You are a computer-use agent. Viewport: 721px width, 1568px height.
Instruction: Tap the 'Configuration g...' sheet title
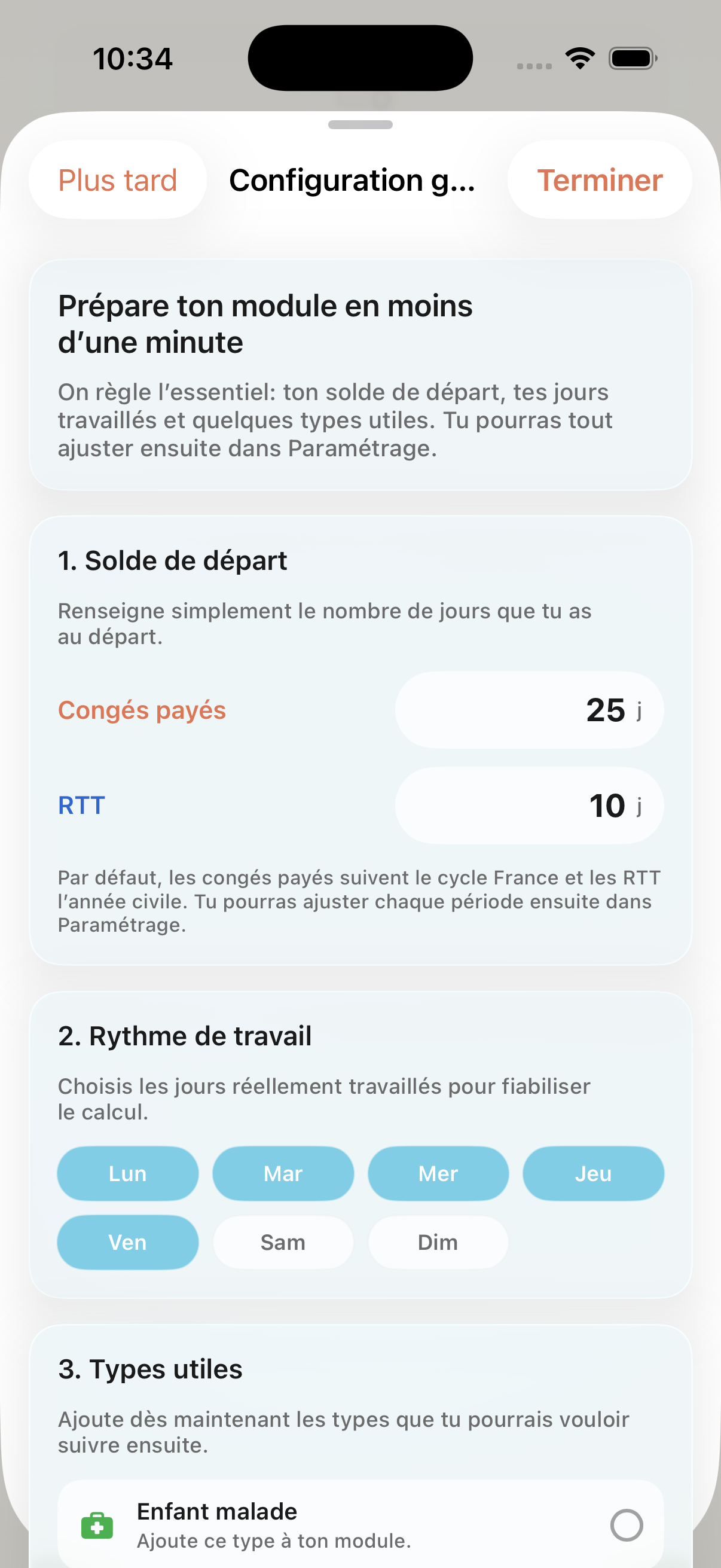pos(352,179)
